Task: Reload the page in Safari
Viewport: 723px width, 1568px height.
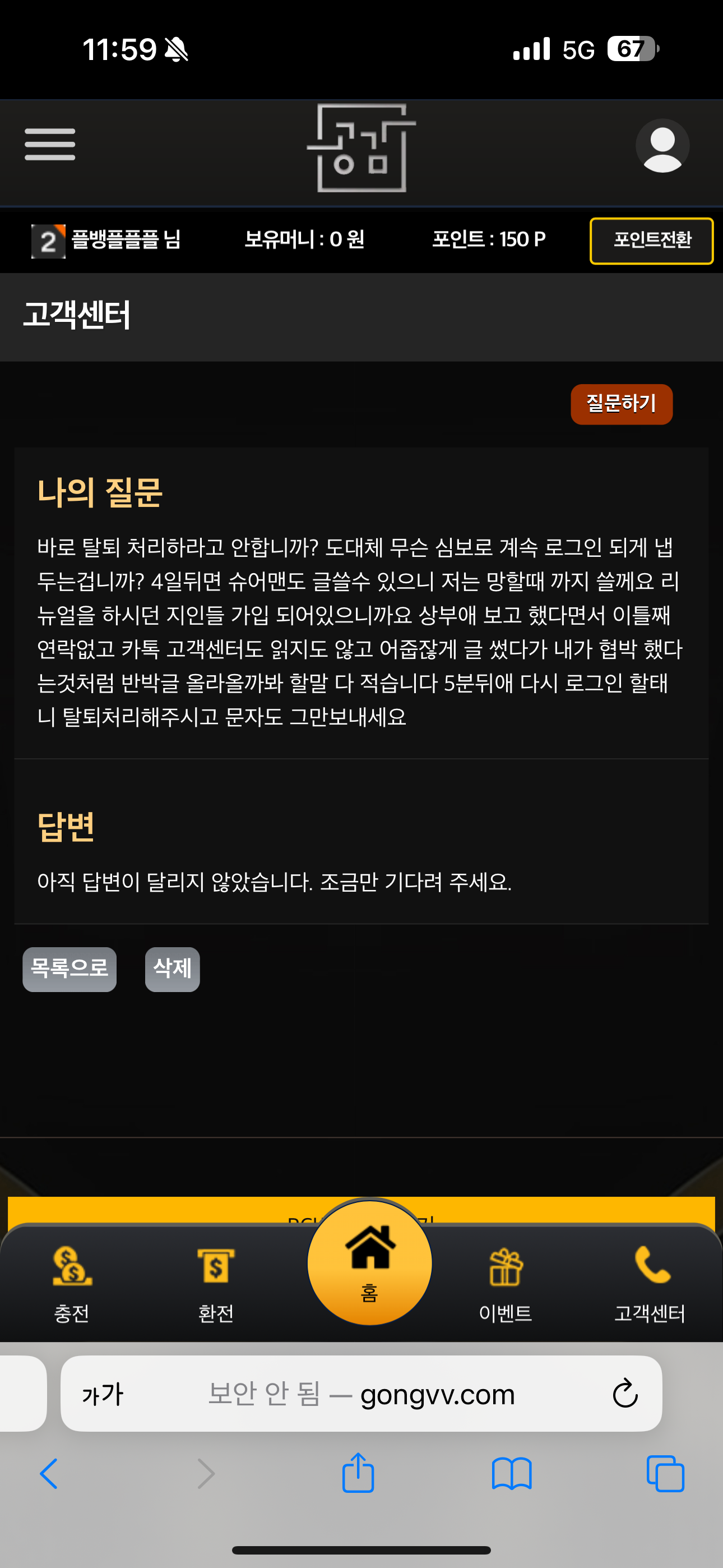Action: 624,1394
